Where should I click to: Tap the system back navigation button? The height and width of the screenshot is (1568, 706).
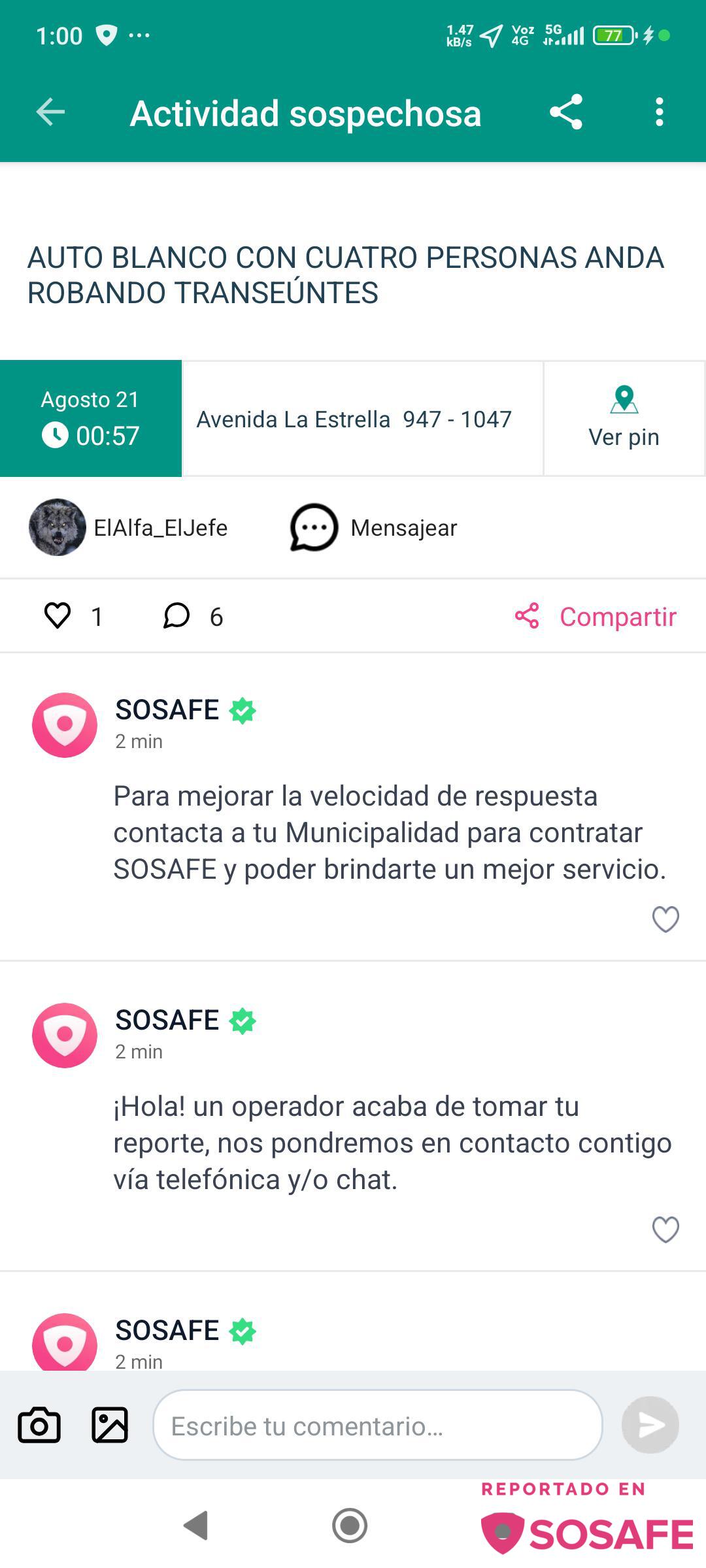click(x=196, y=1526)
